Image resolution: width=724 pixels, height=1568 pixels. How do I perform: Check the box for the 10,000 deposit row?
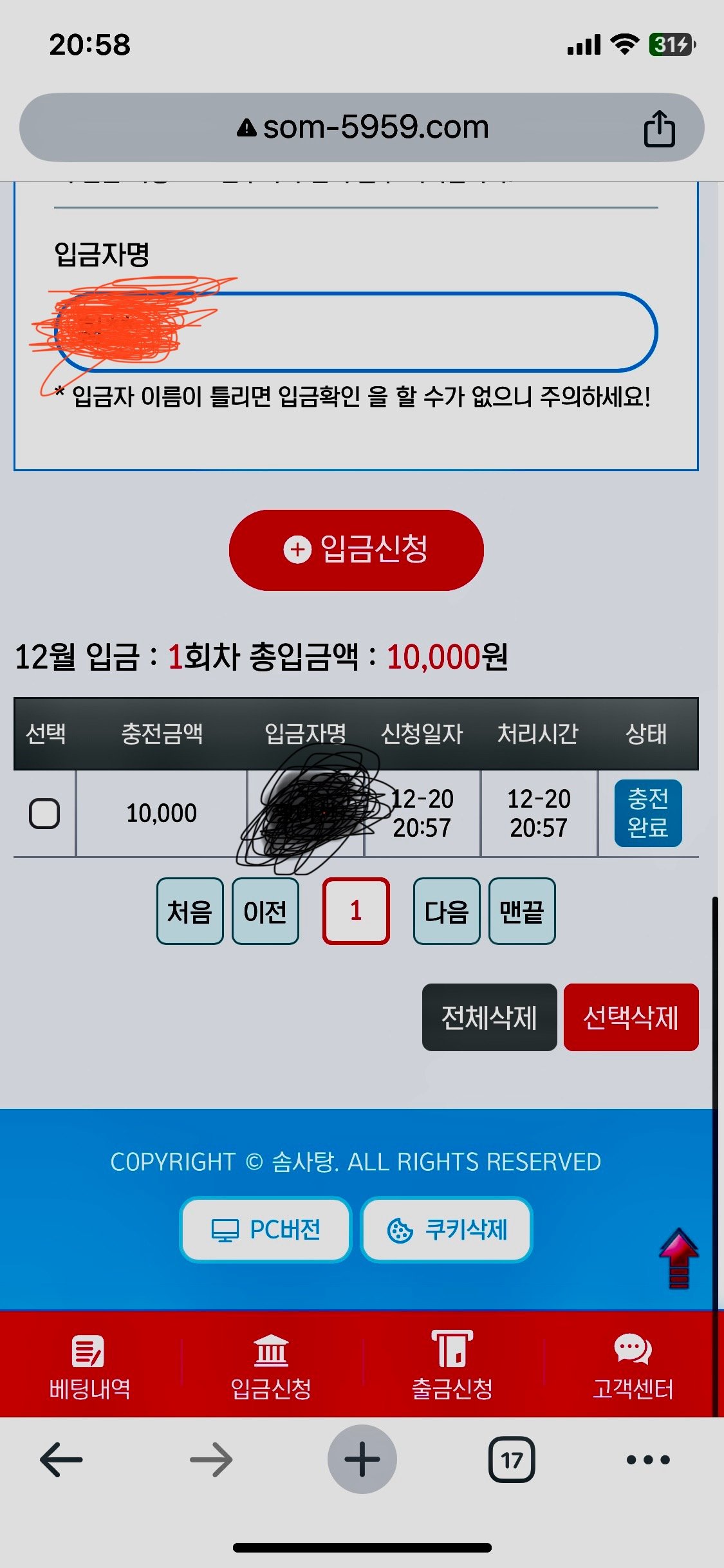44,813
